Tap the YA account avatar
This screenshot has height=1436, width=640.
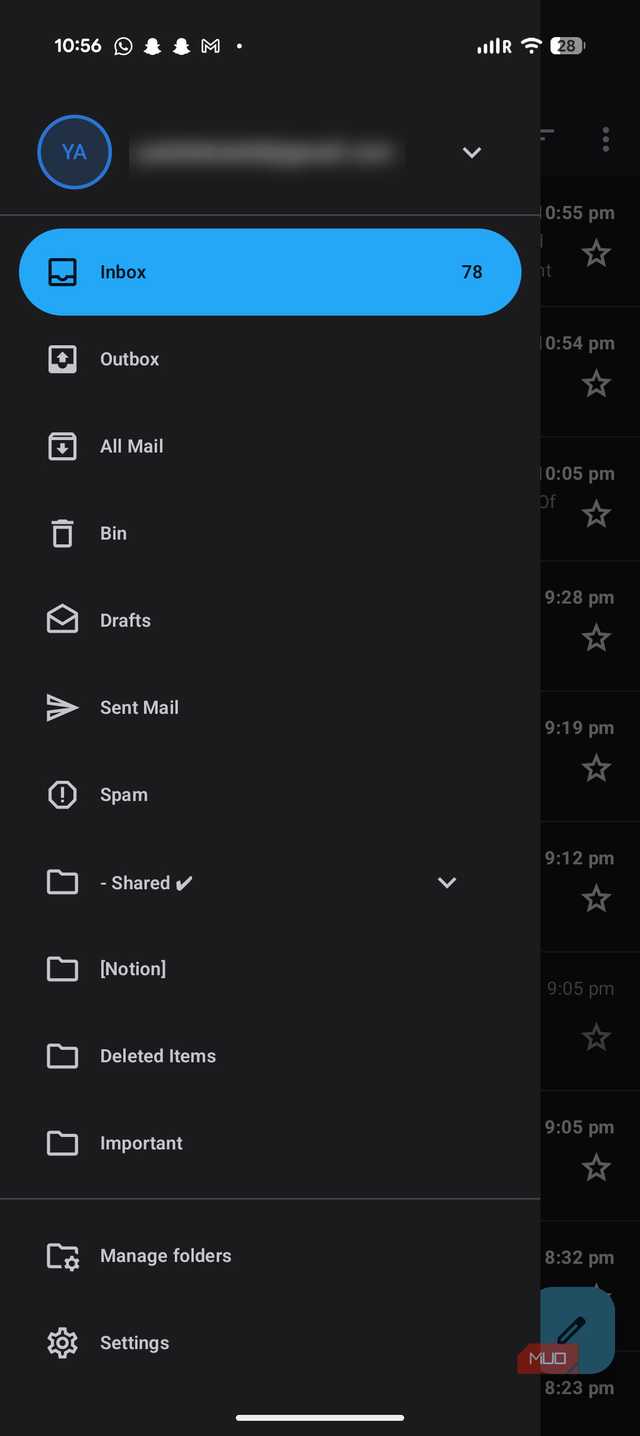point(74,152)
